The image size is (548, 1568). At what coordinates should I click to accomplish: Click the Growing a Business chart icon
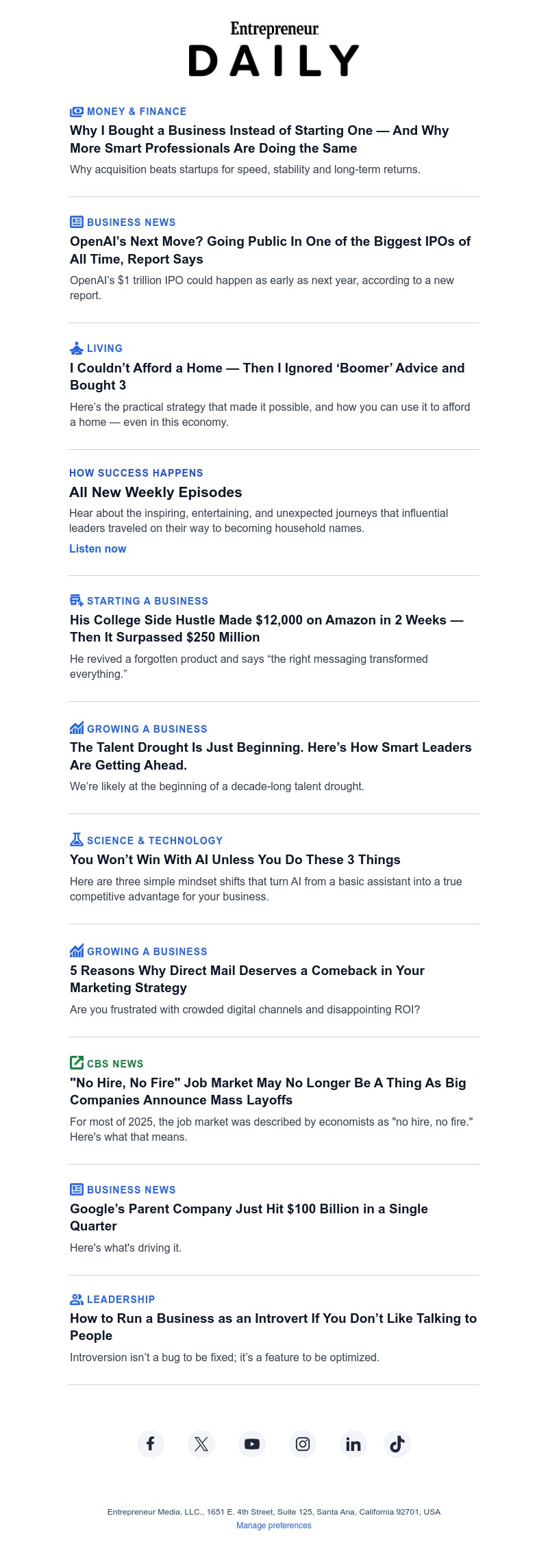[76, 729]
